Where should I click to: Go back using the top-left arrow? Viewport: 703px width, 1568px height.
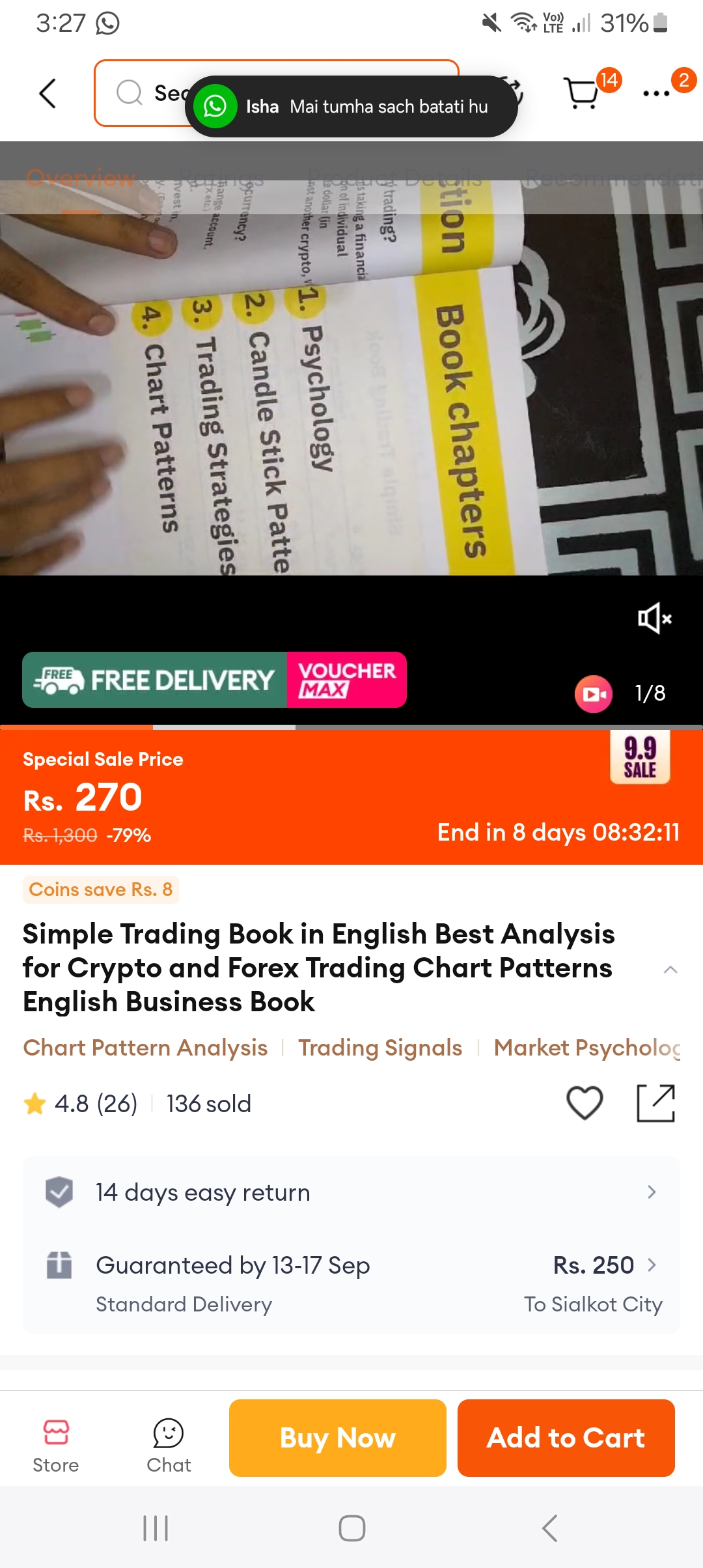pos(48,94)
